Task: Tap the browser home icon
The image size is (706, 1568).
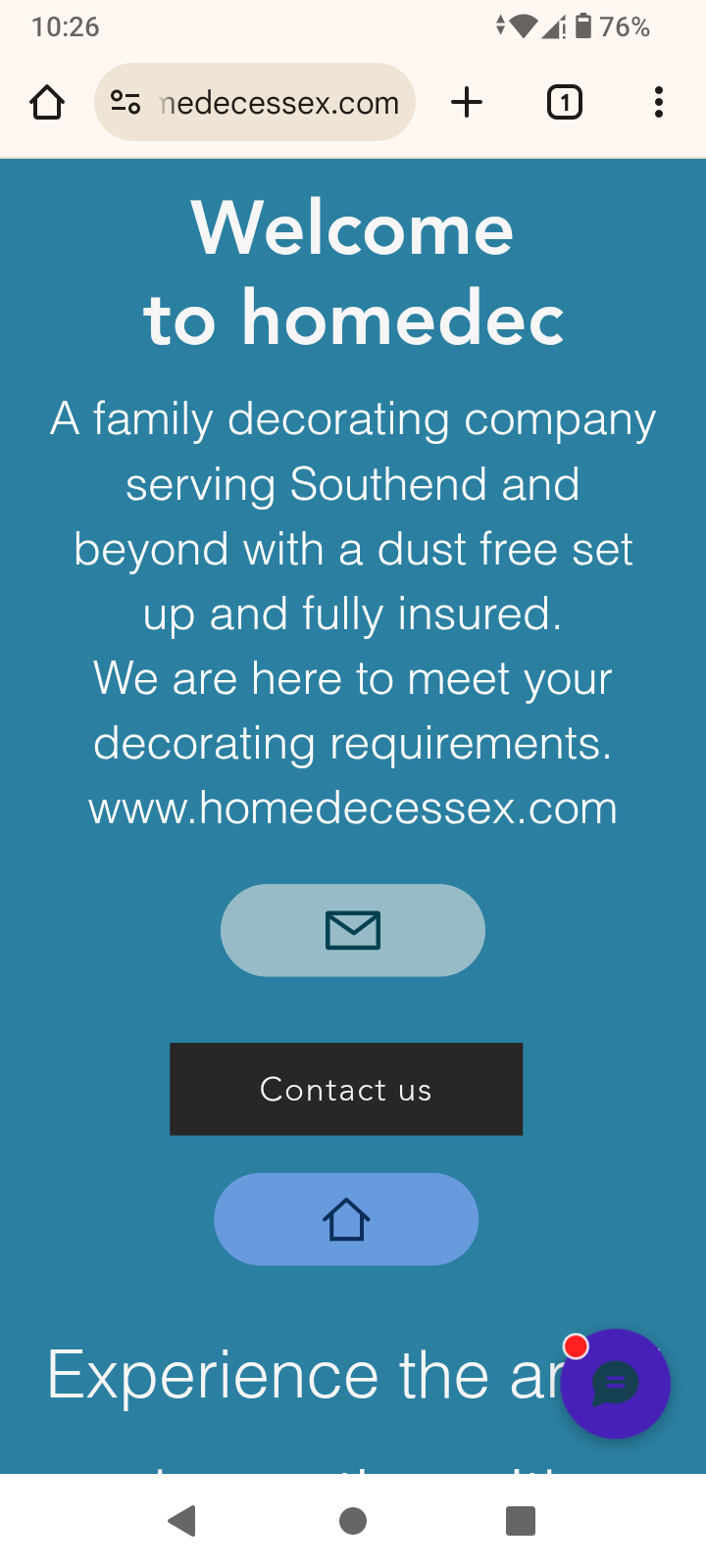Action: (x=47, y=102)
